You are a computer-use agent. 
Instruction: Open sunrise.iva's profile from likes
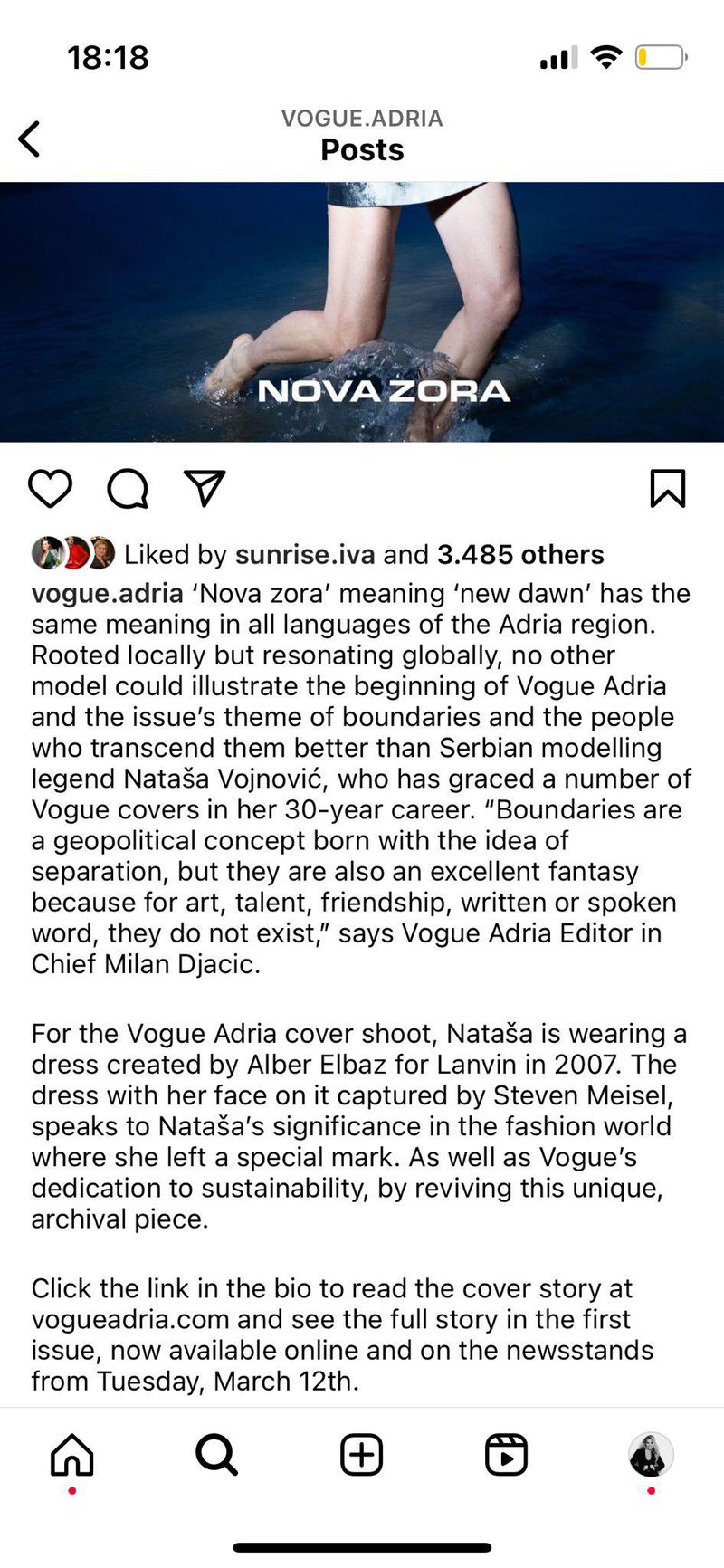(x=305, y=554)
